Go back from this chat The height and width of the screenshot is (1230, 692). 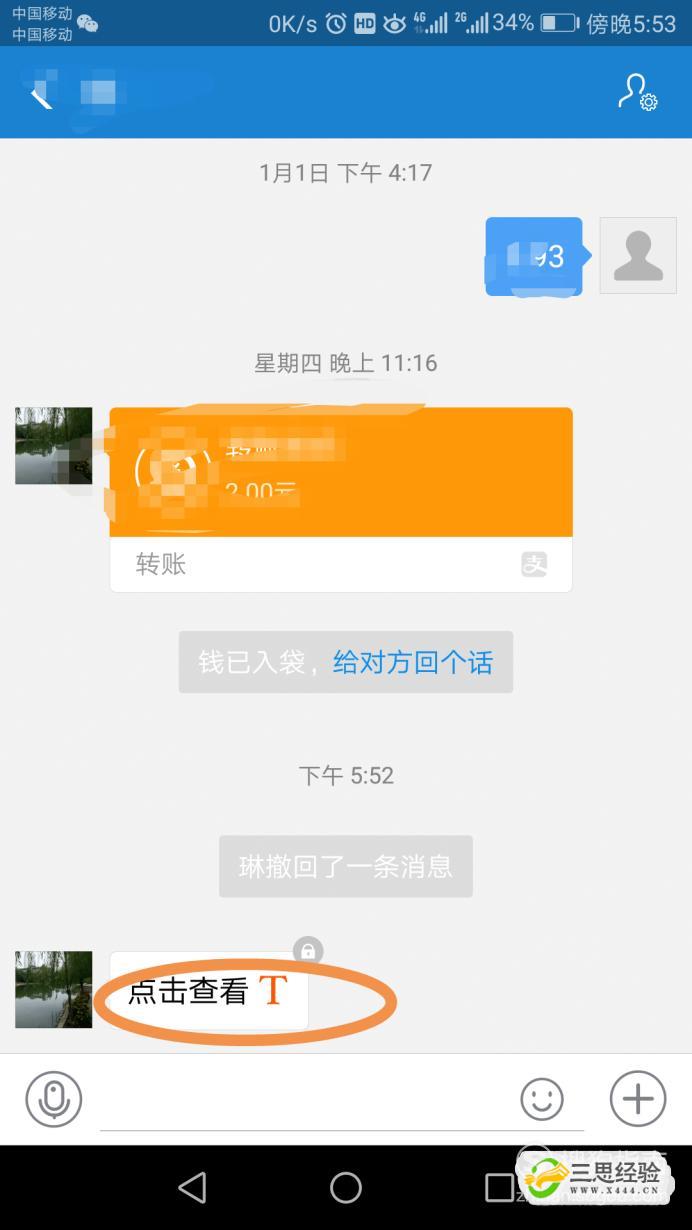click(x=40, y=95)
